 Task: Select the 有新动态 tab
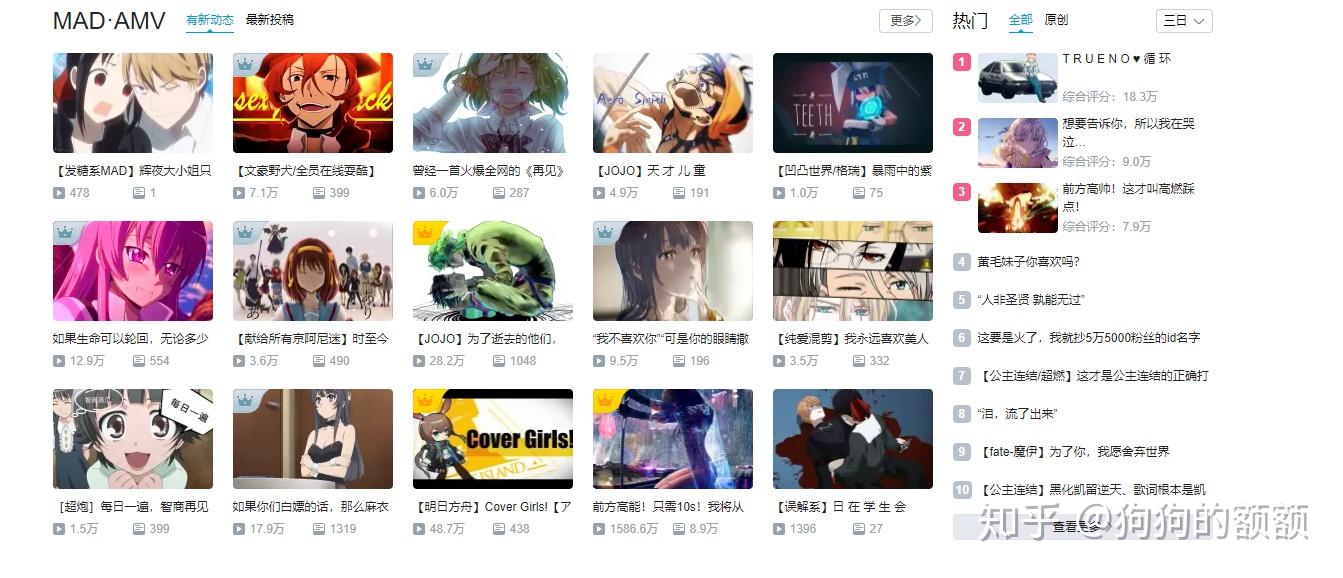point(210,20)
